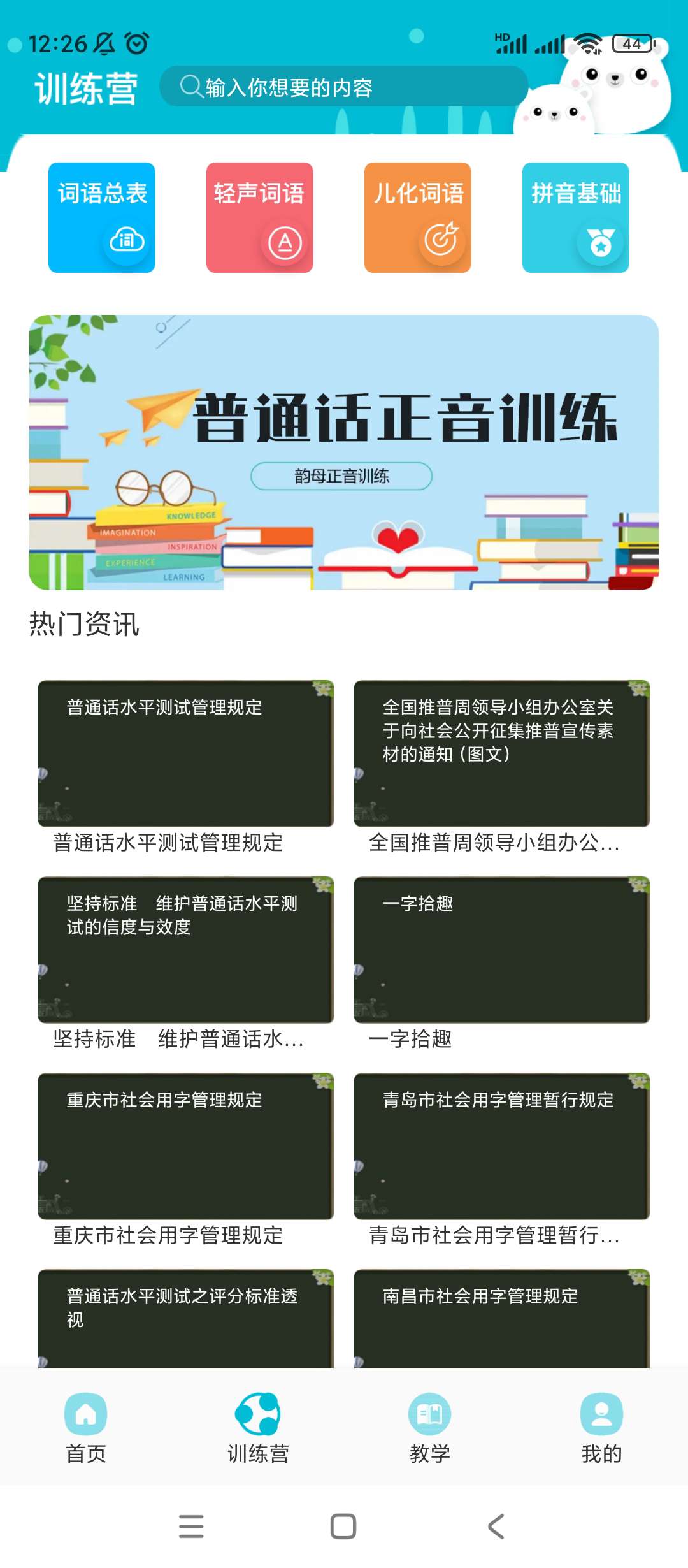This screenshot has width=688, height=1568.
Task: Tap the system back button
Action: [x=496, y=1527]
